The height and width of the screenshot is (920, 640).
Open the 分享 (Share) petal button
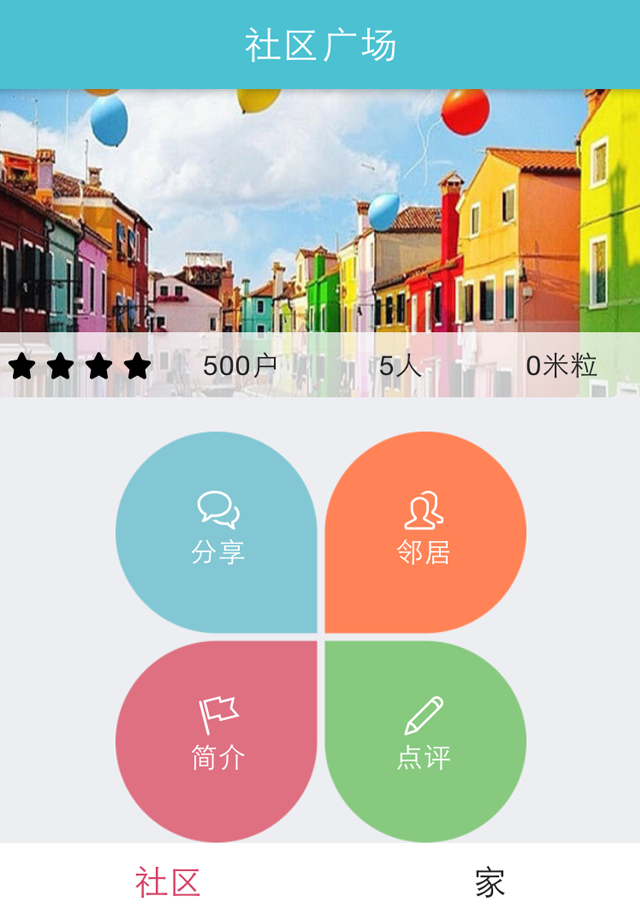[x=217, y=532]
